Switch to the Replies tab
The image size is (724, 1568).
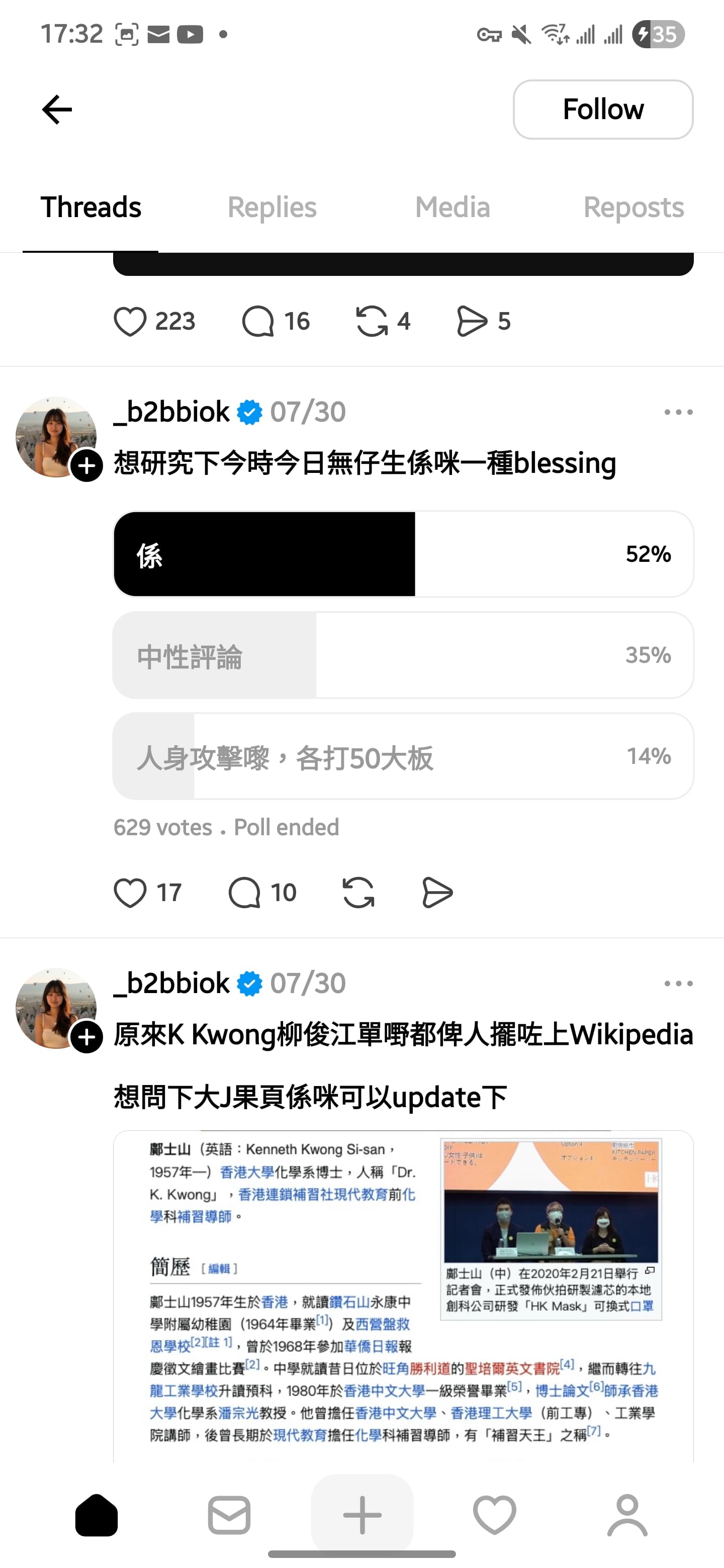pyautogui.click(x=271, y=207)
